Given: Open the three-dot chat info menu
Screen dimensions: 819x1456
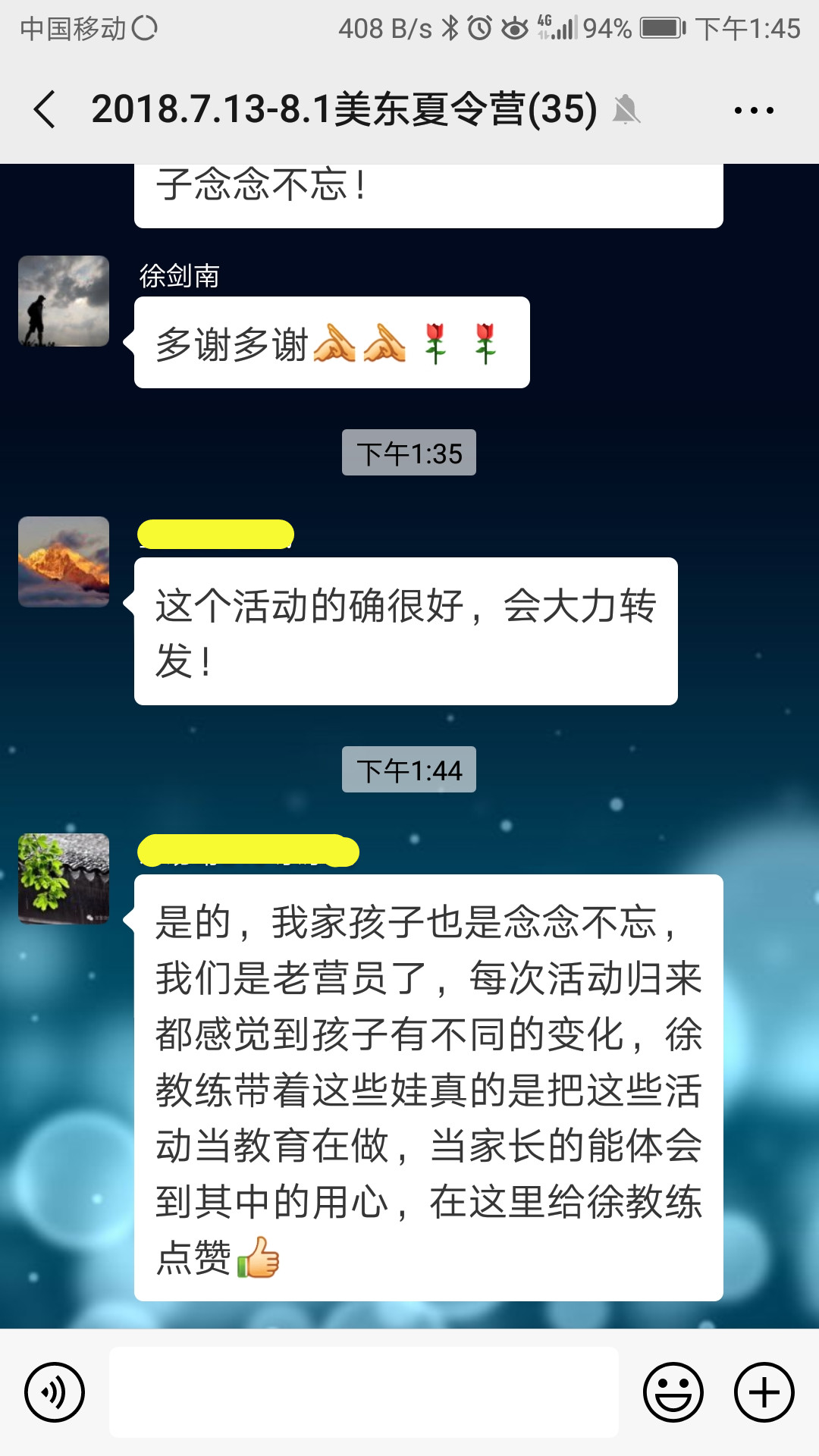Looking at the screenshot, I should pyautogui.click(x=753, y=111).
